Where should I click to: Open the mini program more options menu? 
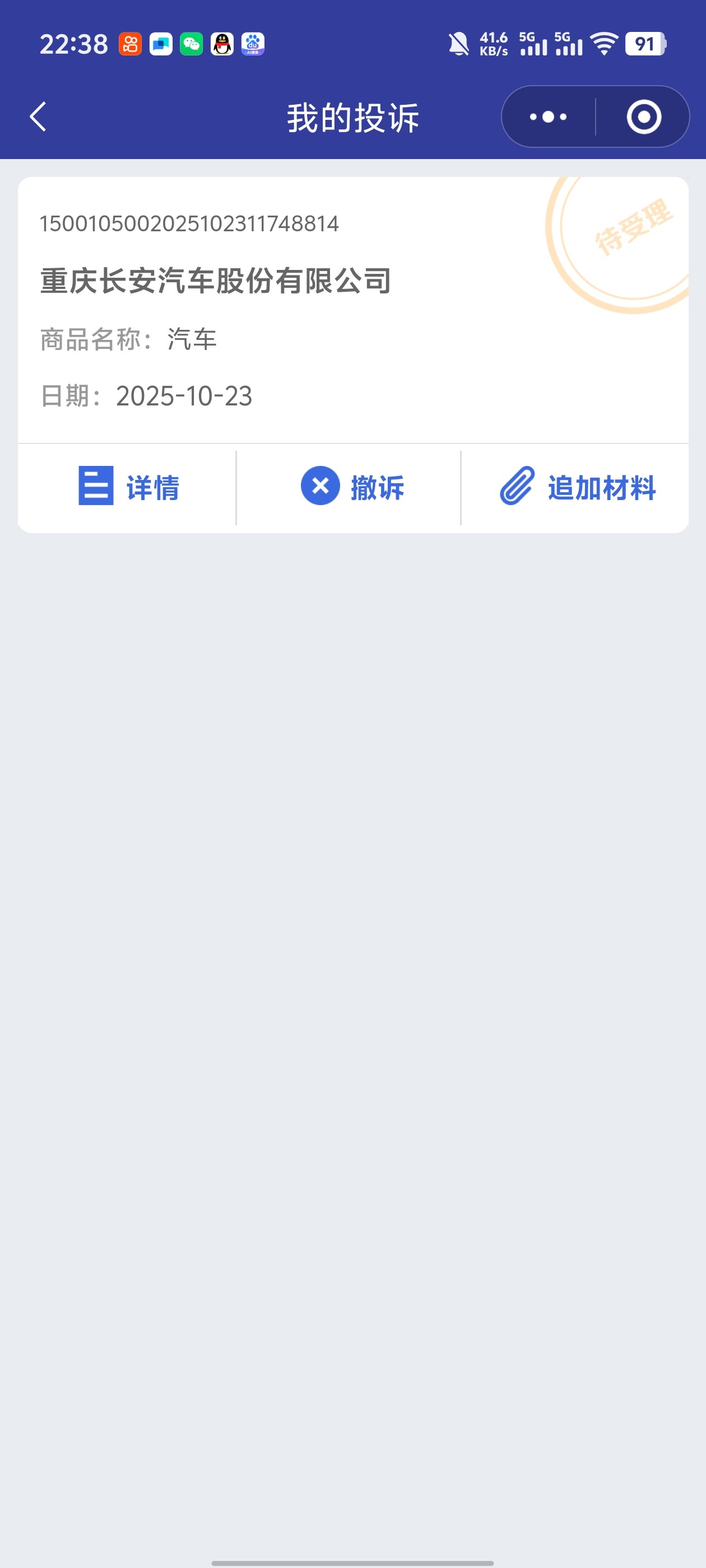[547, 116]
